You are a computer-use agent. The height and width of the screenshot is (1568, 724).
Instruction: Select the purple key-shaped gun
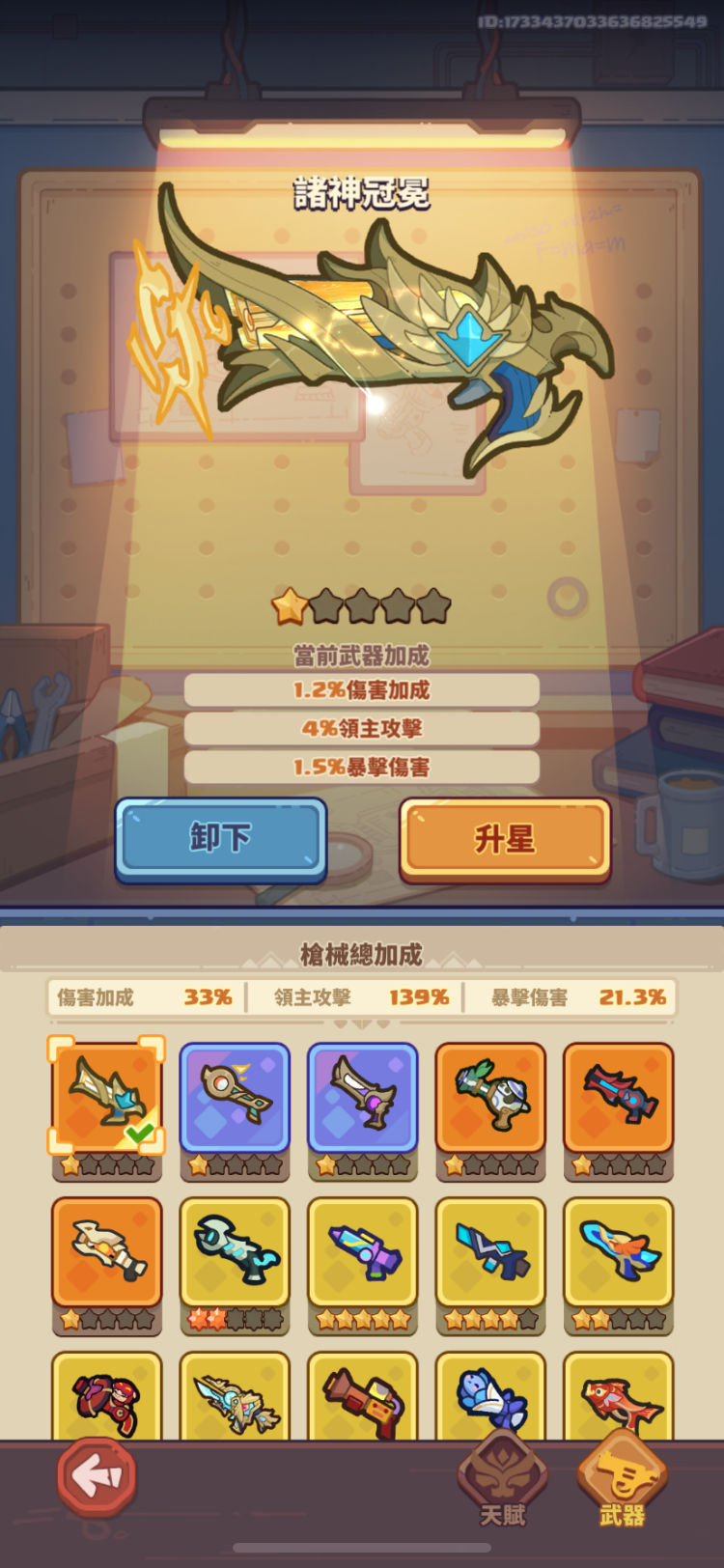[x=235, y=1098]
